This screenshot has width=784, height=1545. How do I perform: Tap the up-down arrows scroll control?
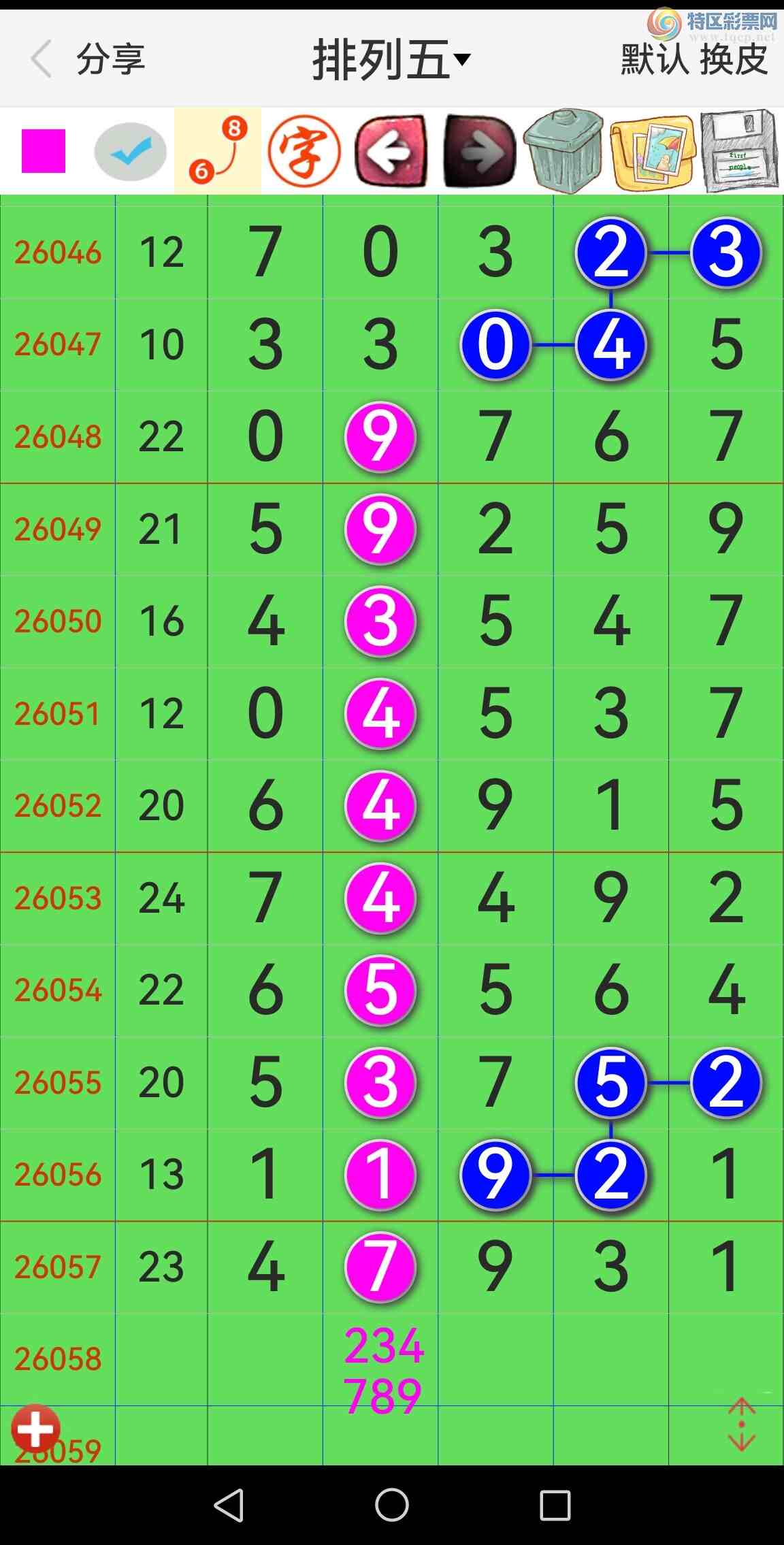pyautogui.click(x=741, y=1424)
